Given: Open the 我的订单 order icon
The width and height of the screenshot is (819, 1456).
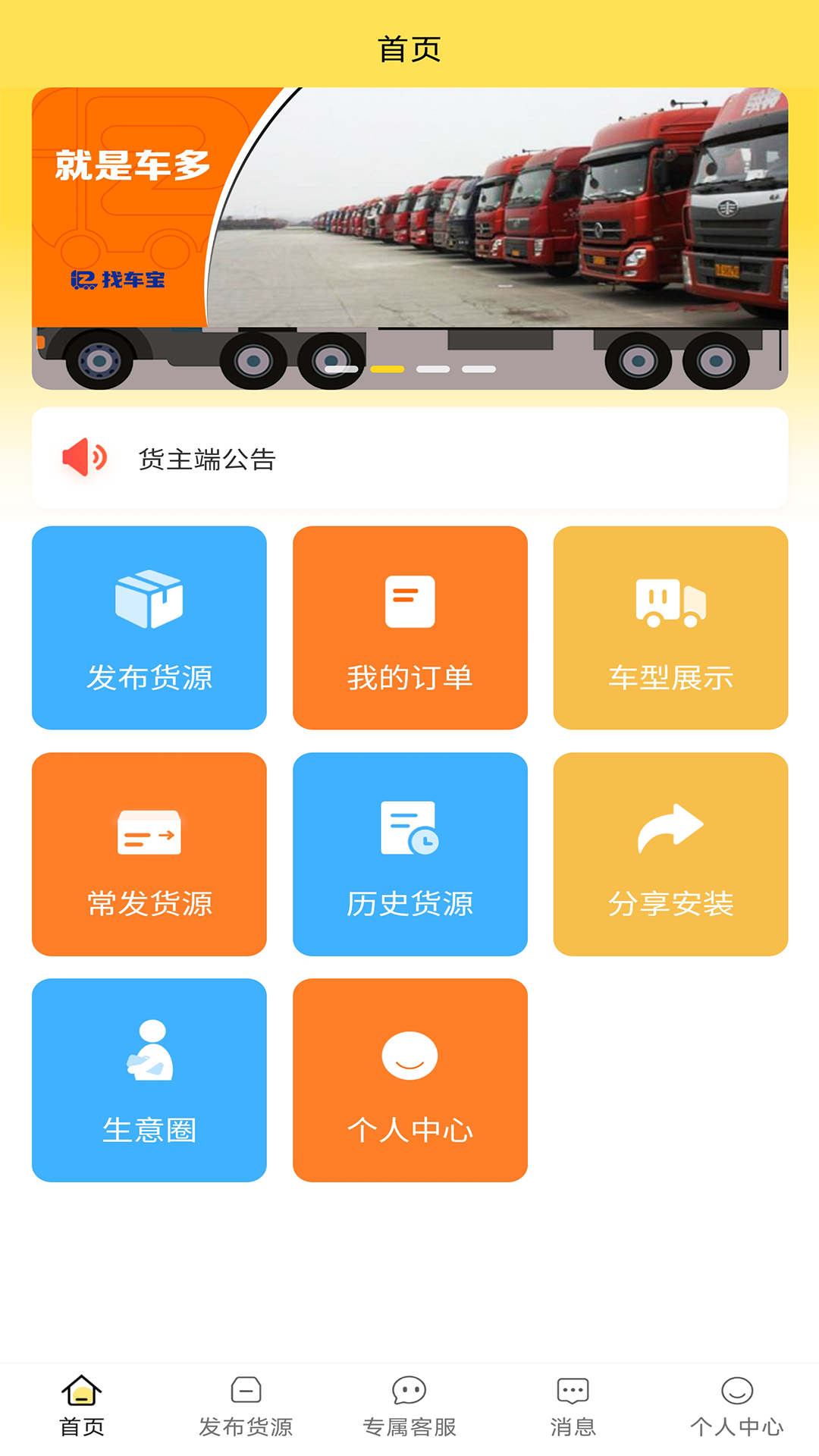Looking at the screenshot, I should [x=409, y=601].
